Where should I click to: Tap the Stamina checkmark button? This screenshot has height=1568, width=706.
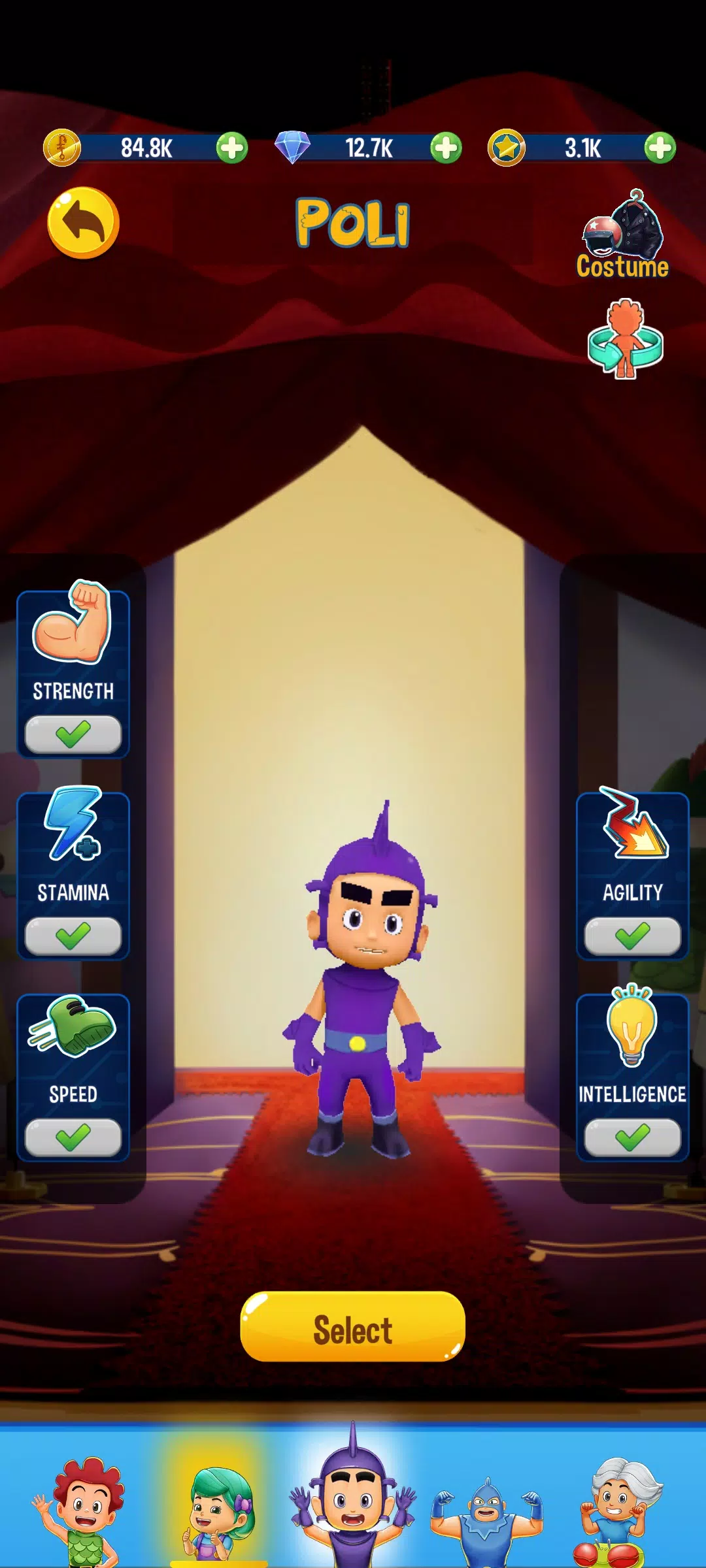(x=73, y=936)
